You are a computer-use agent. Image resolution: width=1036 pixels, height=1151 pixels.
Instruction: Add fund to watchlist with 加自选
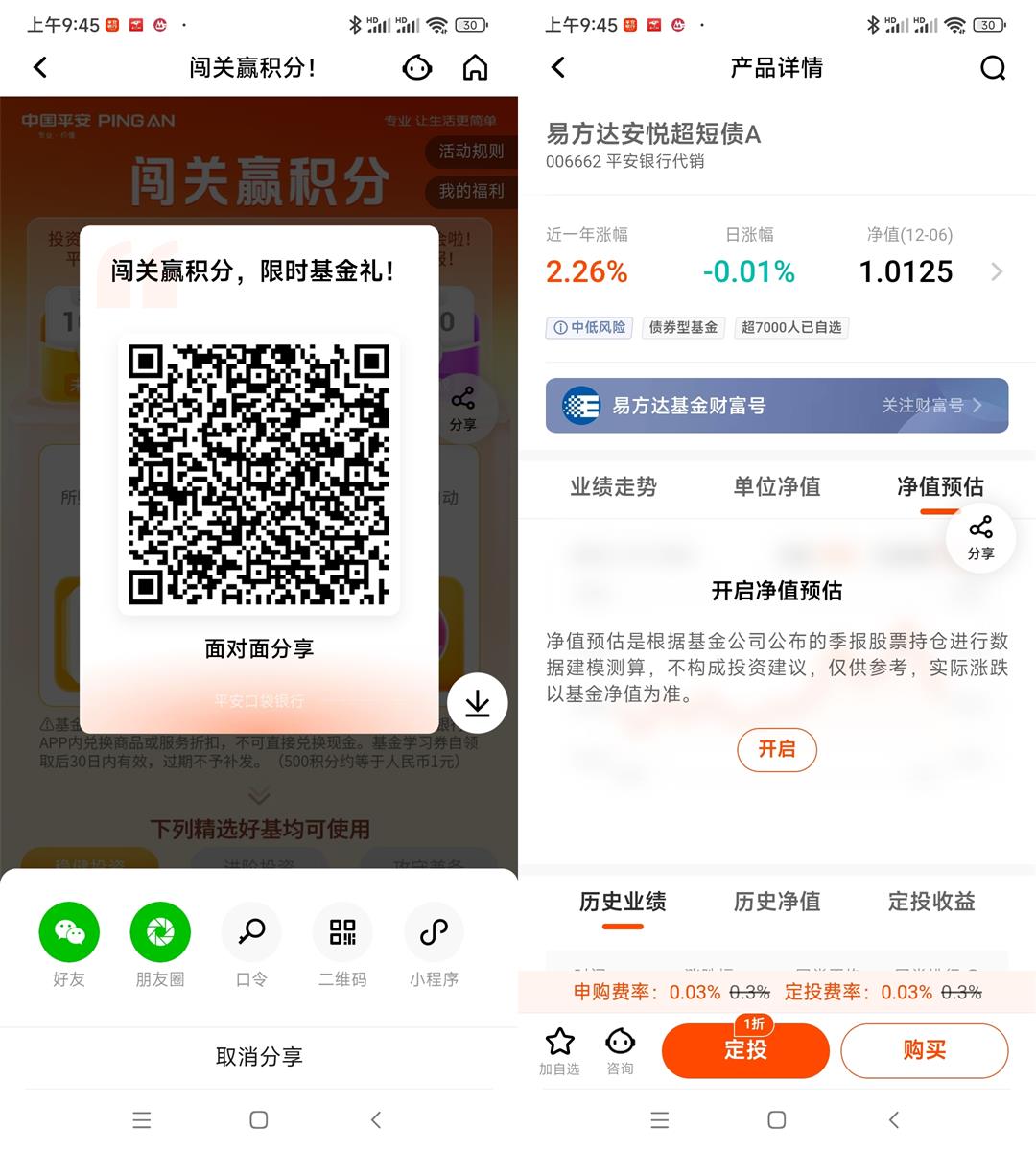point(559,1050)
